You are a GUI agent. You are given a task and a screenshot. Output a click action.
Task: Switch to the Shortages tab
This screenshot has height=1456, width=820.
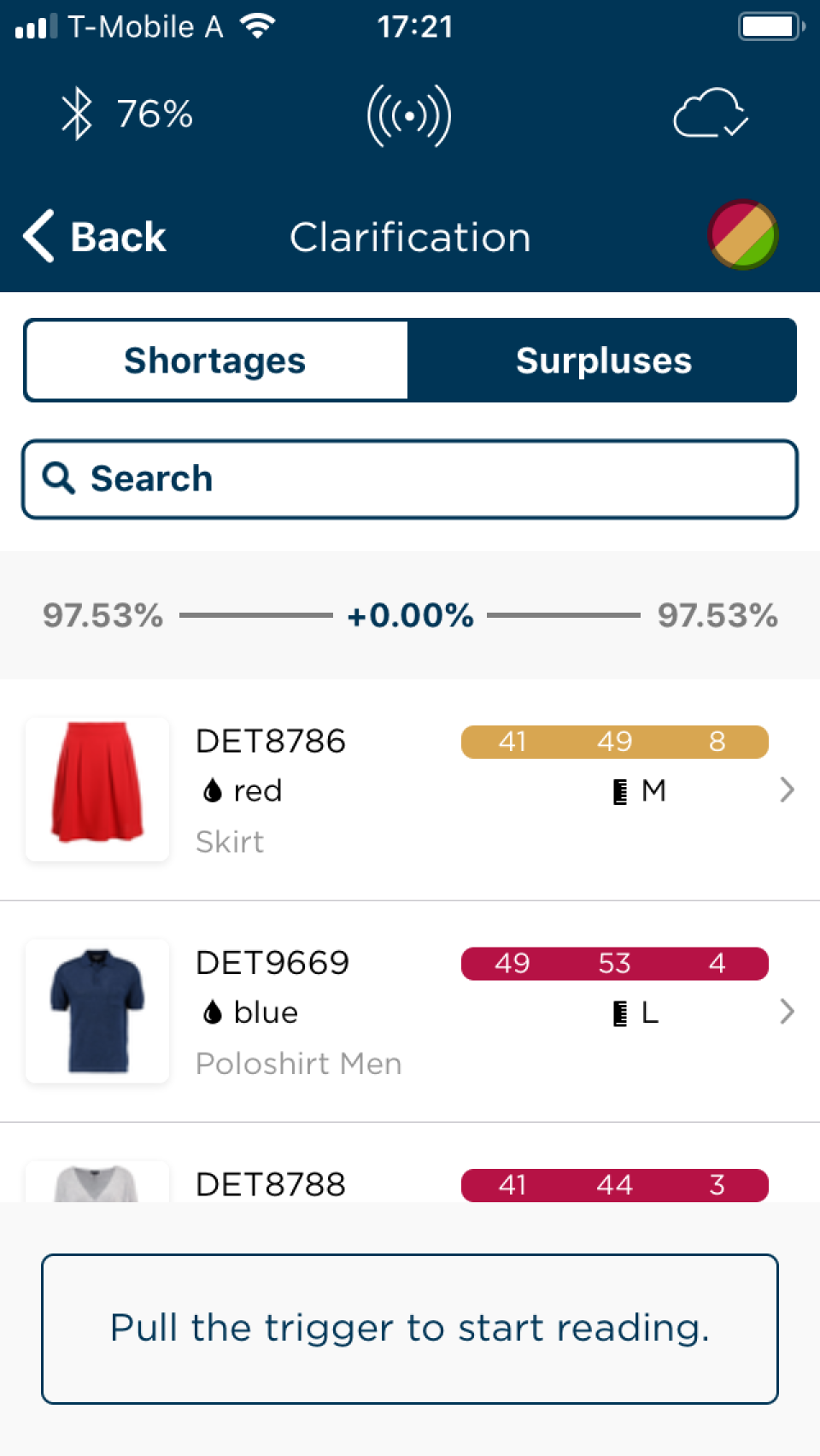click(216, 361)
